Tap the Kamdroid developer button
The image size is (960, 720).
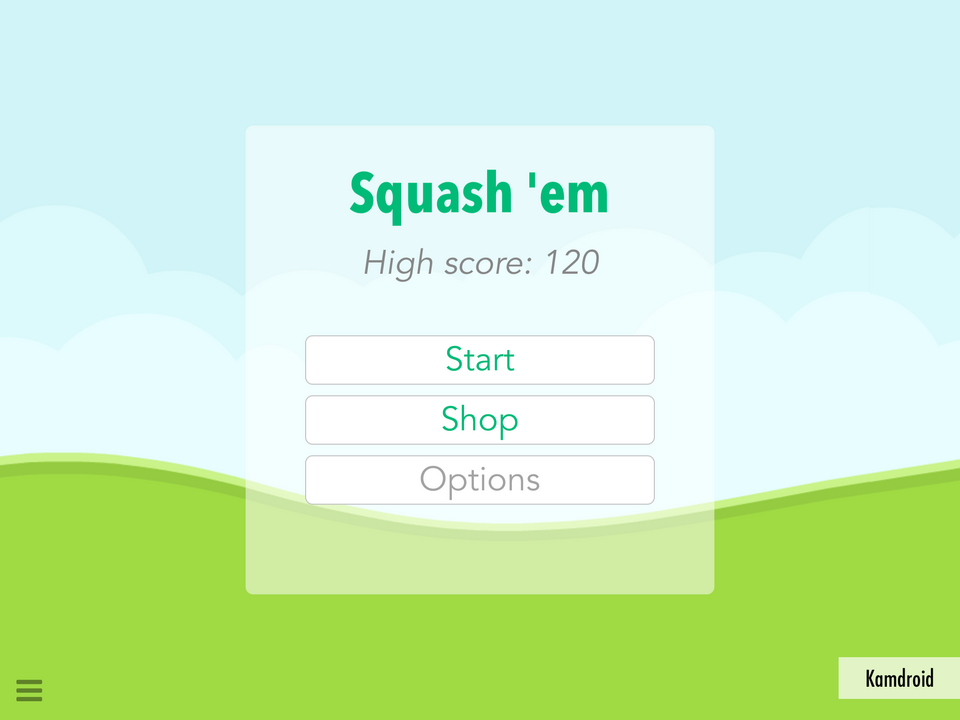899,678
